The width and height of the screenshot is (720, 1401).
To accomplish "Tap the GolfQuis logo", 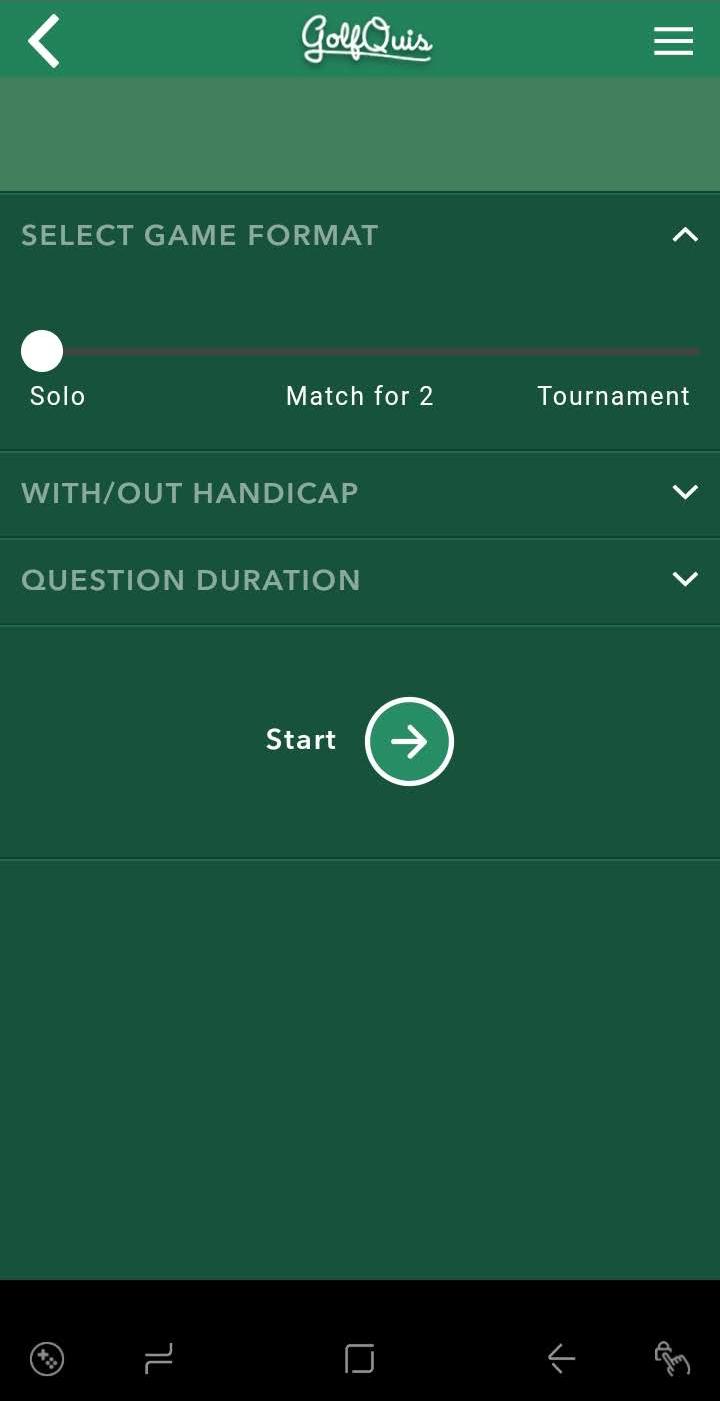I will point(366,40).
